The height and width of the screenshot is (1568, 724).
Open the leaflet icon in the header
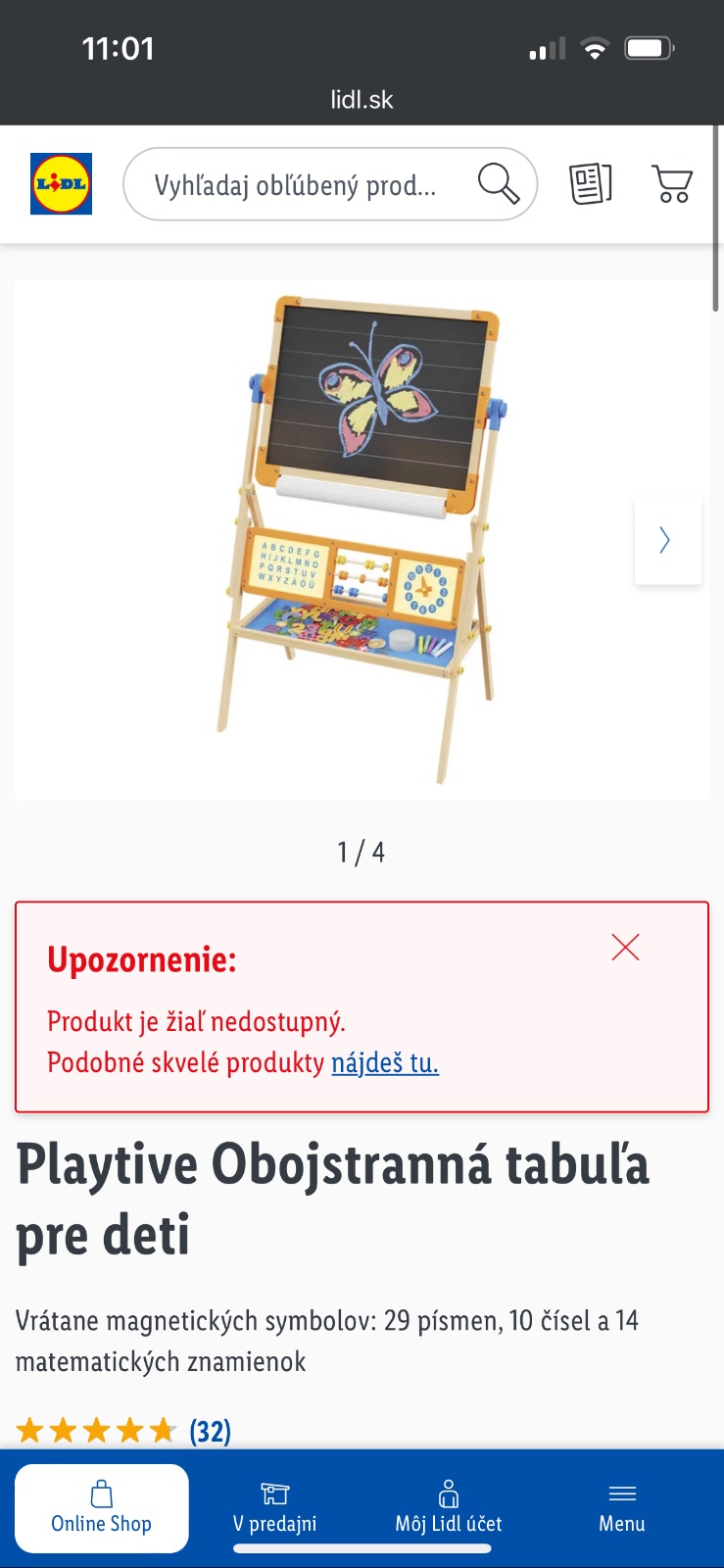coord(591,183)
